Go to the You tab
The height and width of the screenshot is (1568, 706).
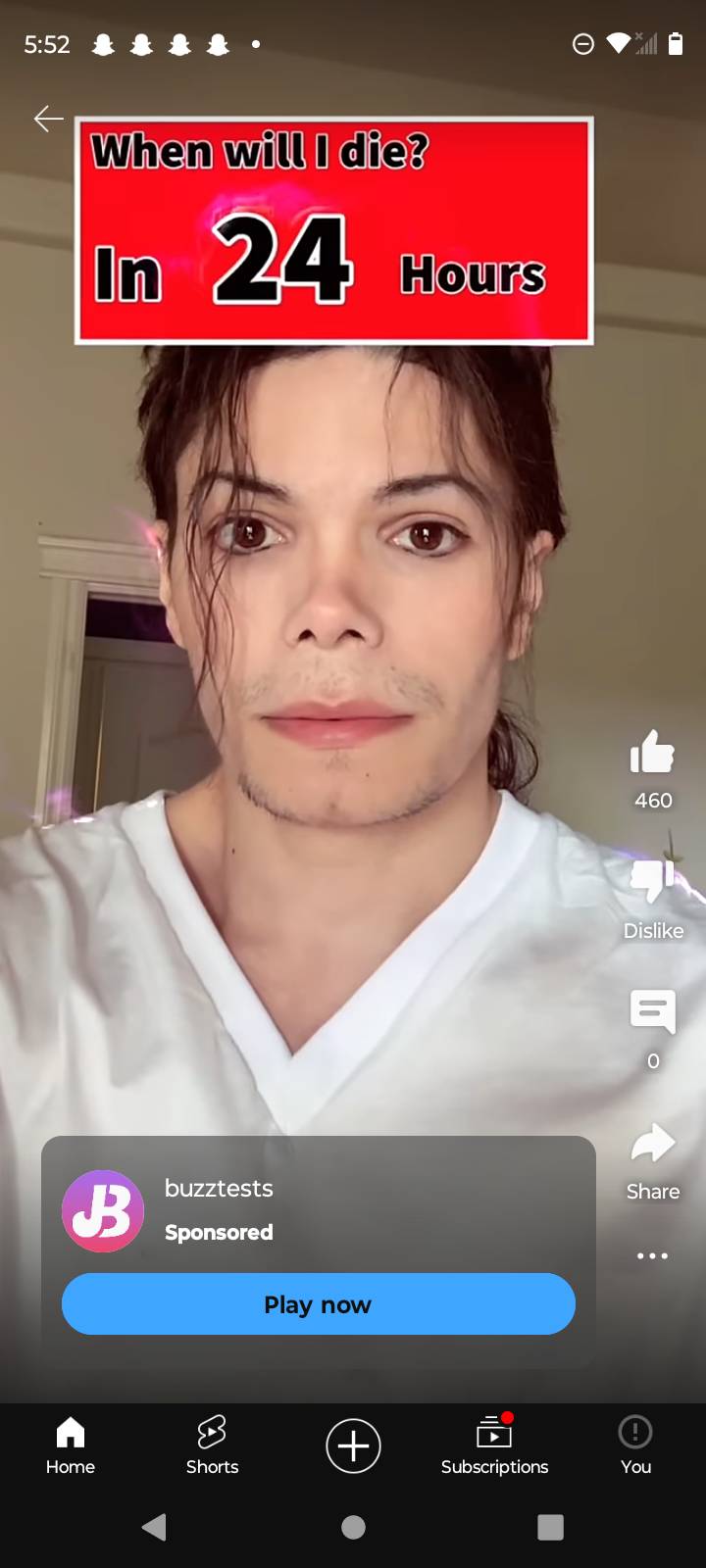pos(635,1445)
